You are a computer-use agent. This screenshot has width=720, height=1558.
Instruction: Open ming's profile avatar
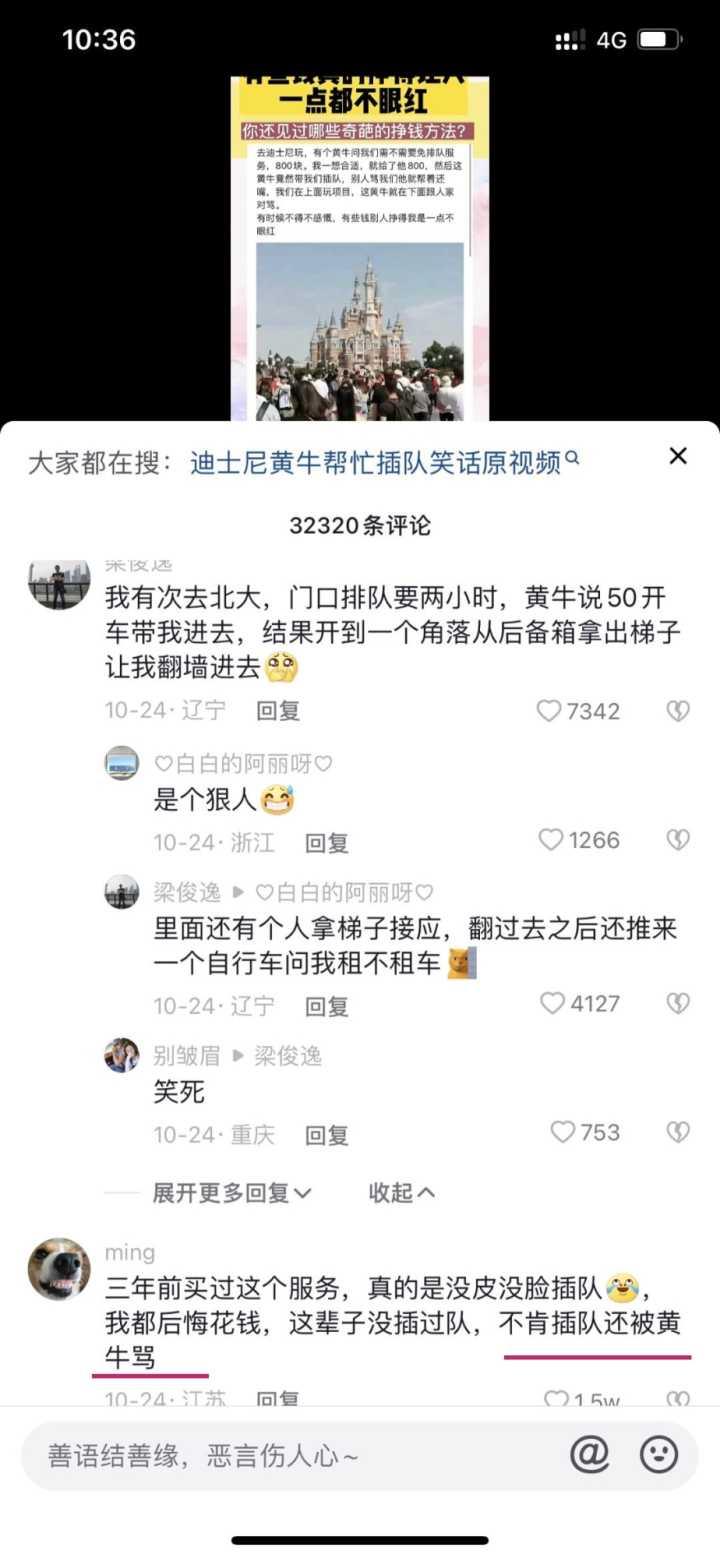(58, 1269)
